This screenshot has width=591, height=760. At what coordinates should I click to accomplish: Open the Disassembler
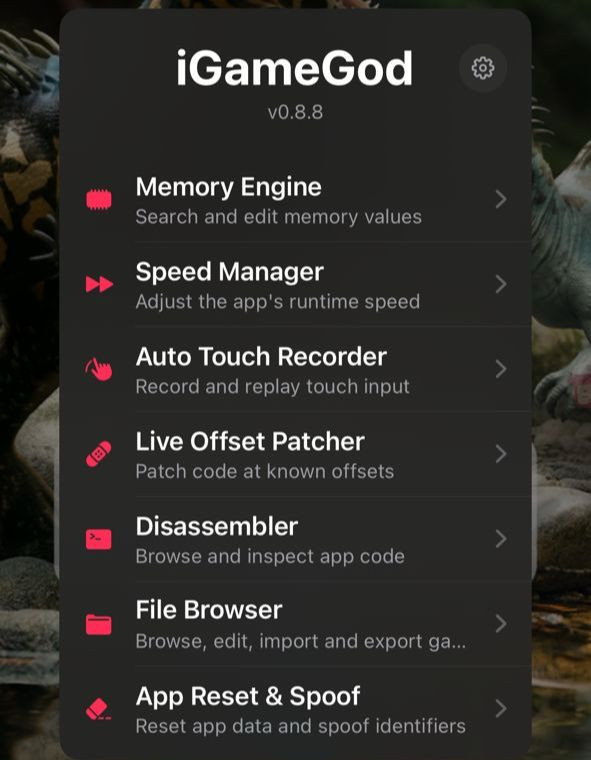point(296,539)
